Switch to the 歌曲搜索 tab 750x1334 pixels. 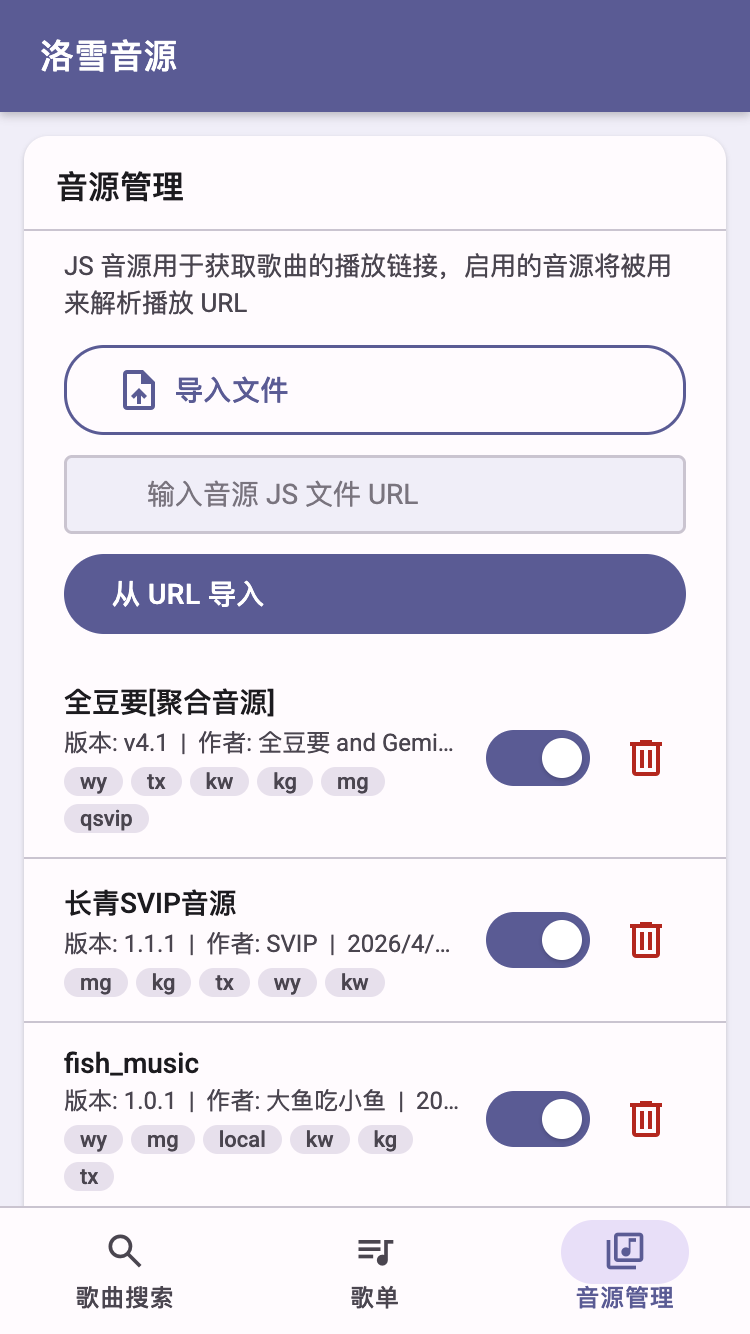(x=125, y=1270)
